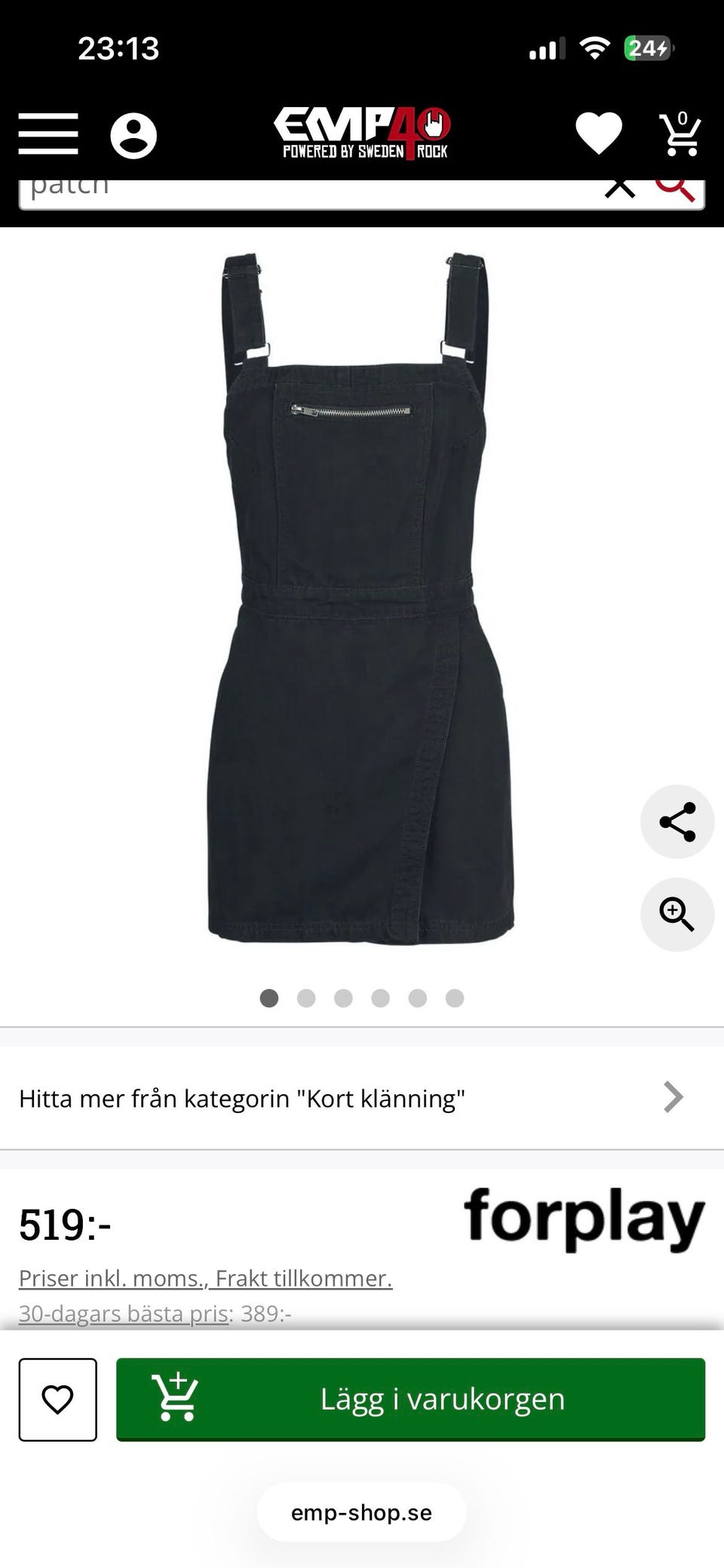Viewport: 724px width, 1568px height.
Task: Click the emp-shop.se pill at the bottom
Action: pyautogui.click(x=361, y=1511)
